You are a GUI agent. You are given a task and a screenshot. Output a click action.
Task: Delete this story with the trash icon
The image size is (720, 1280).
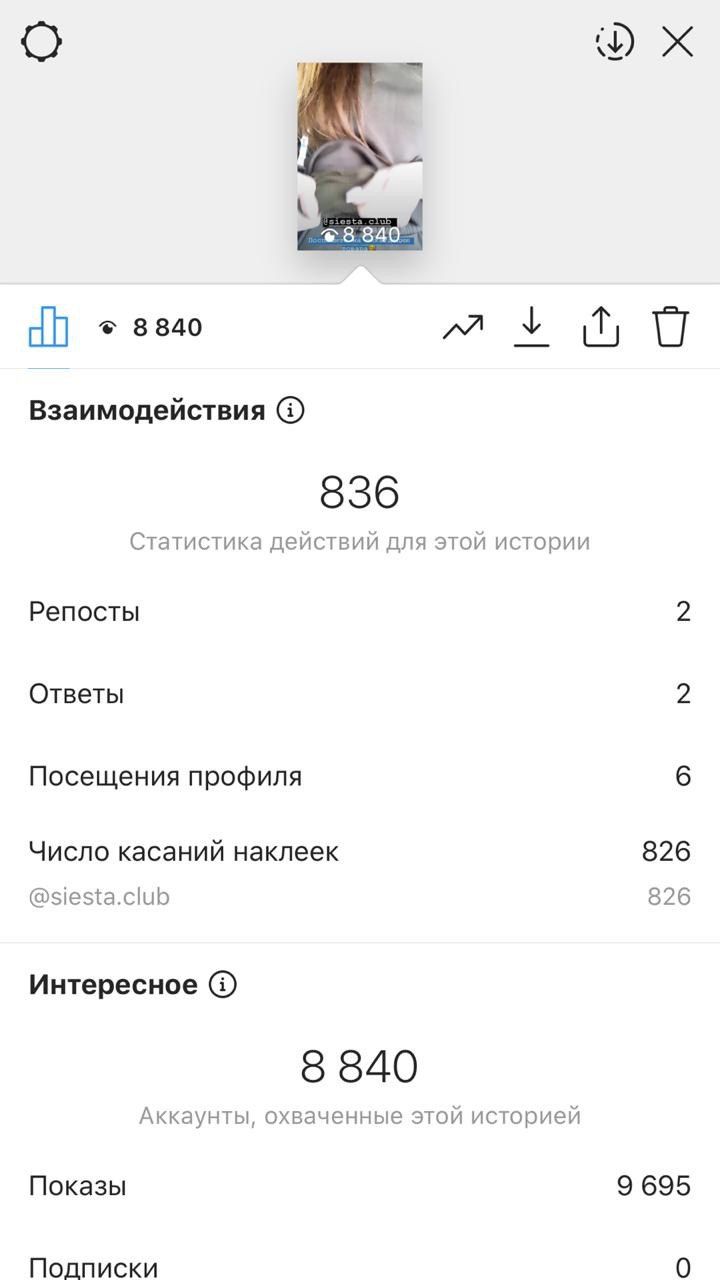coord(671,327)
